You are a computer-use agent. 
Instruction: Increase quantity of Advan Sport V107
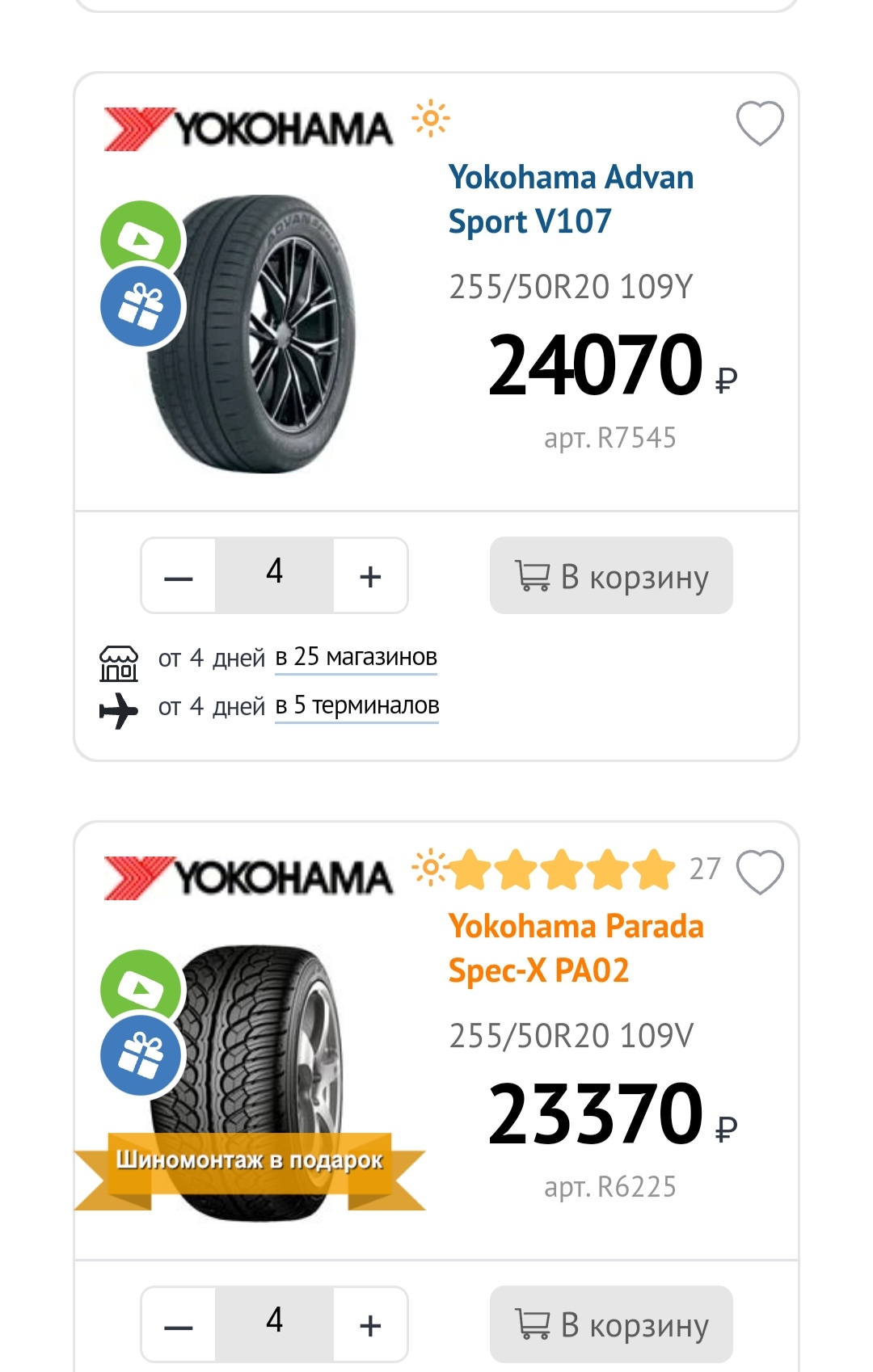(x=370, y=576)
